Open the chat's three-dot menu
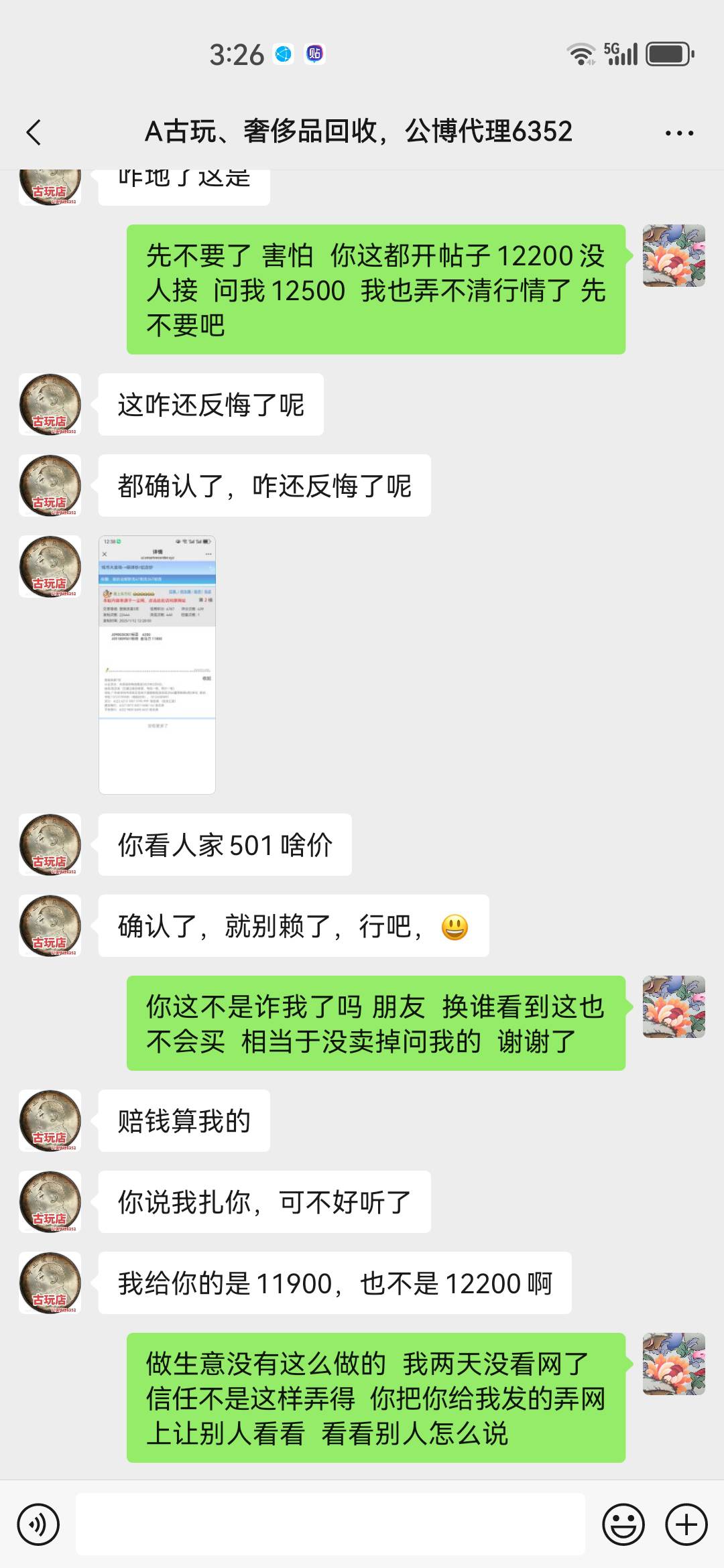724x1568 pixels. pyautogui.click(x=679, y=133)
